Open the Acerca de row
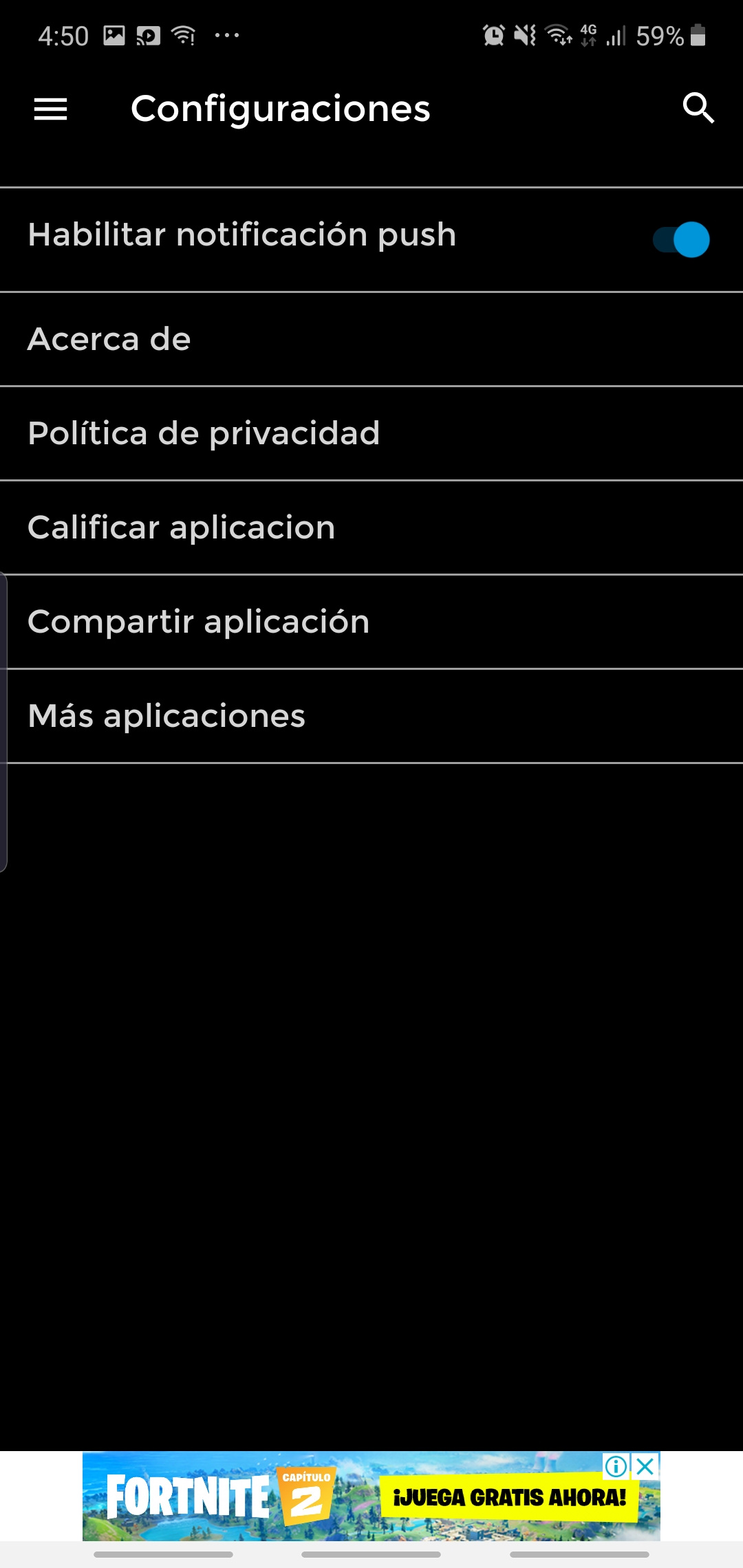The width and height of the screenshot is (743, 1568). (371, 339)
